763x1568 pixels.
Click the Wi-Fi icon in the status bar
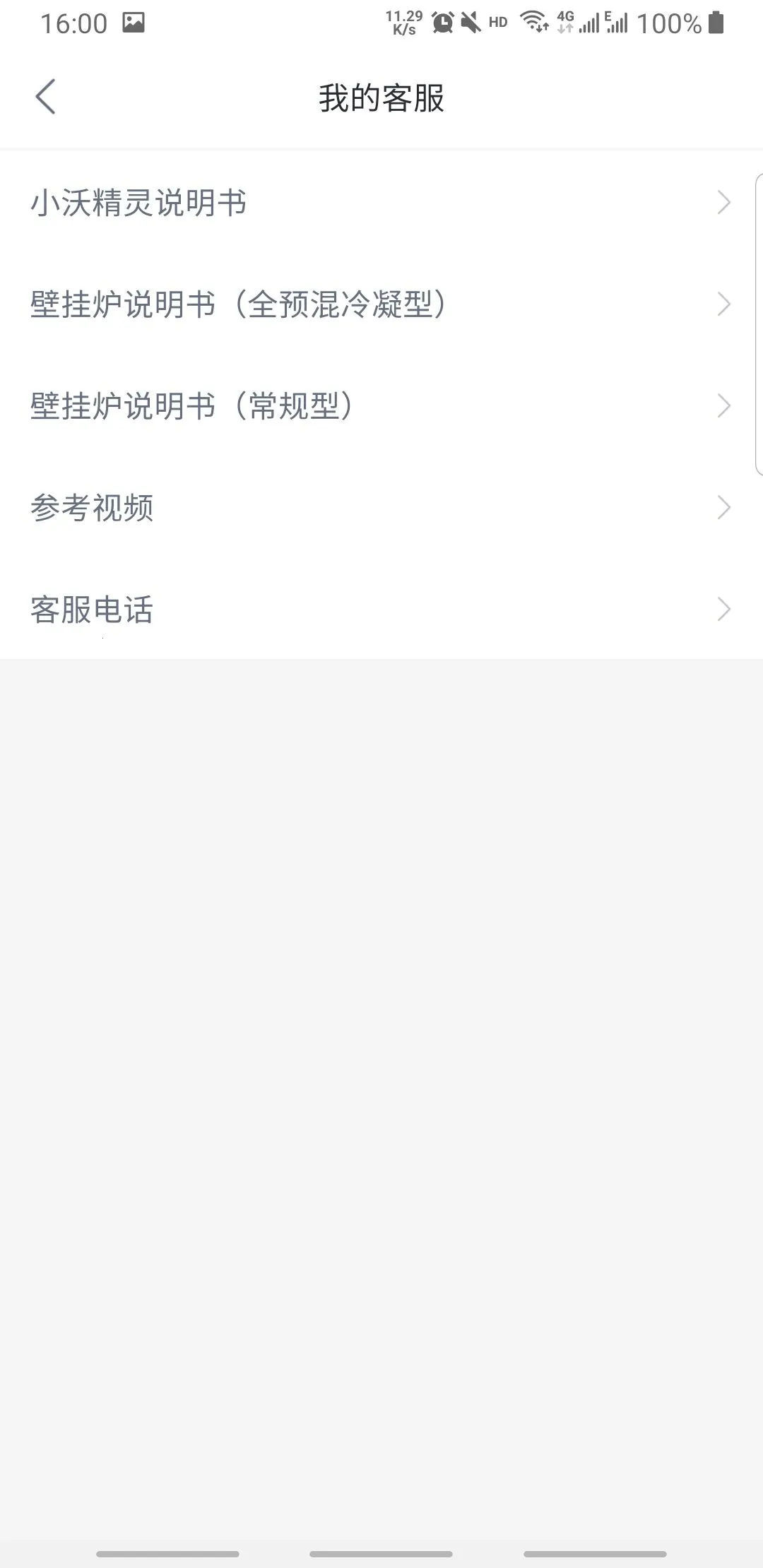click(532, 21)
